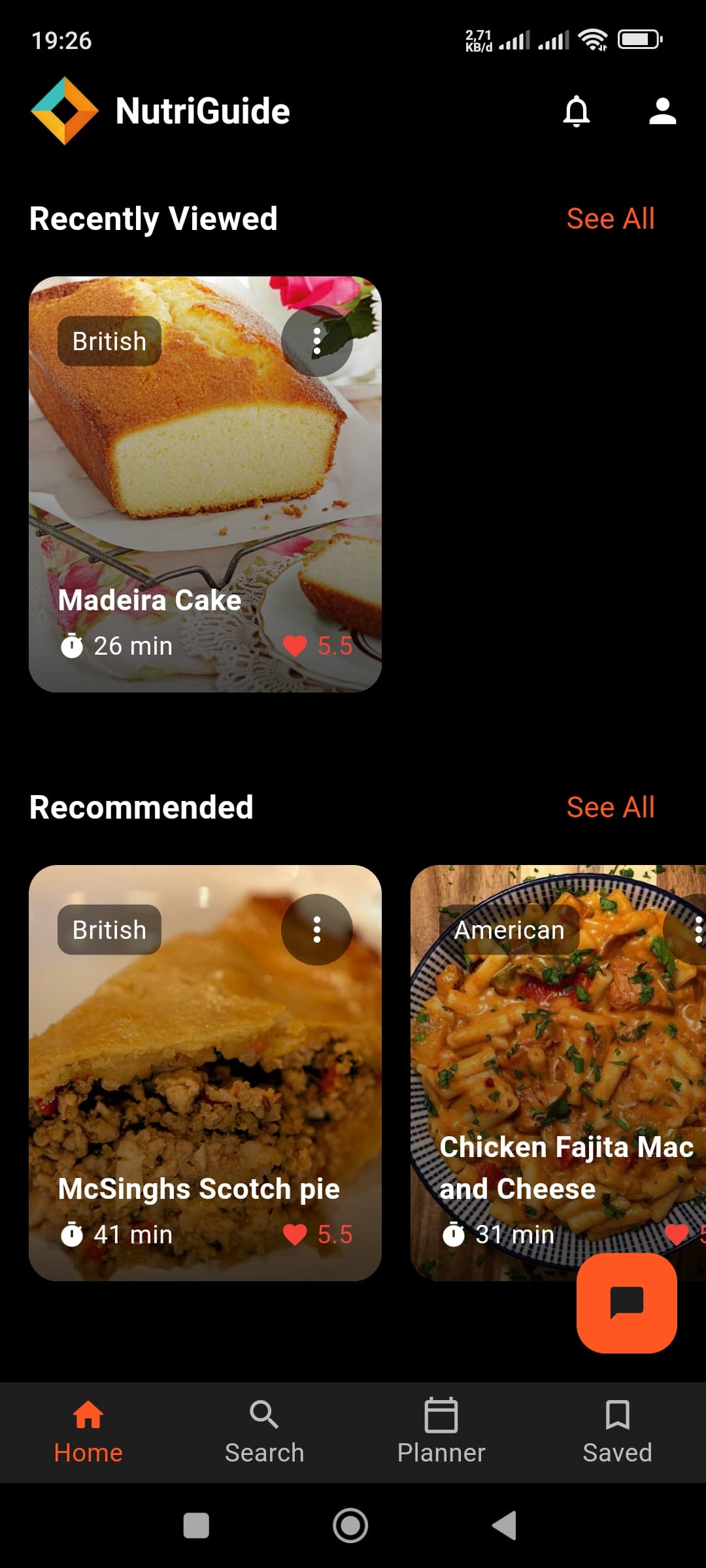Open the notification bell
Viewport: 706px width, 1568px height.
click(577, 112)
